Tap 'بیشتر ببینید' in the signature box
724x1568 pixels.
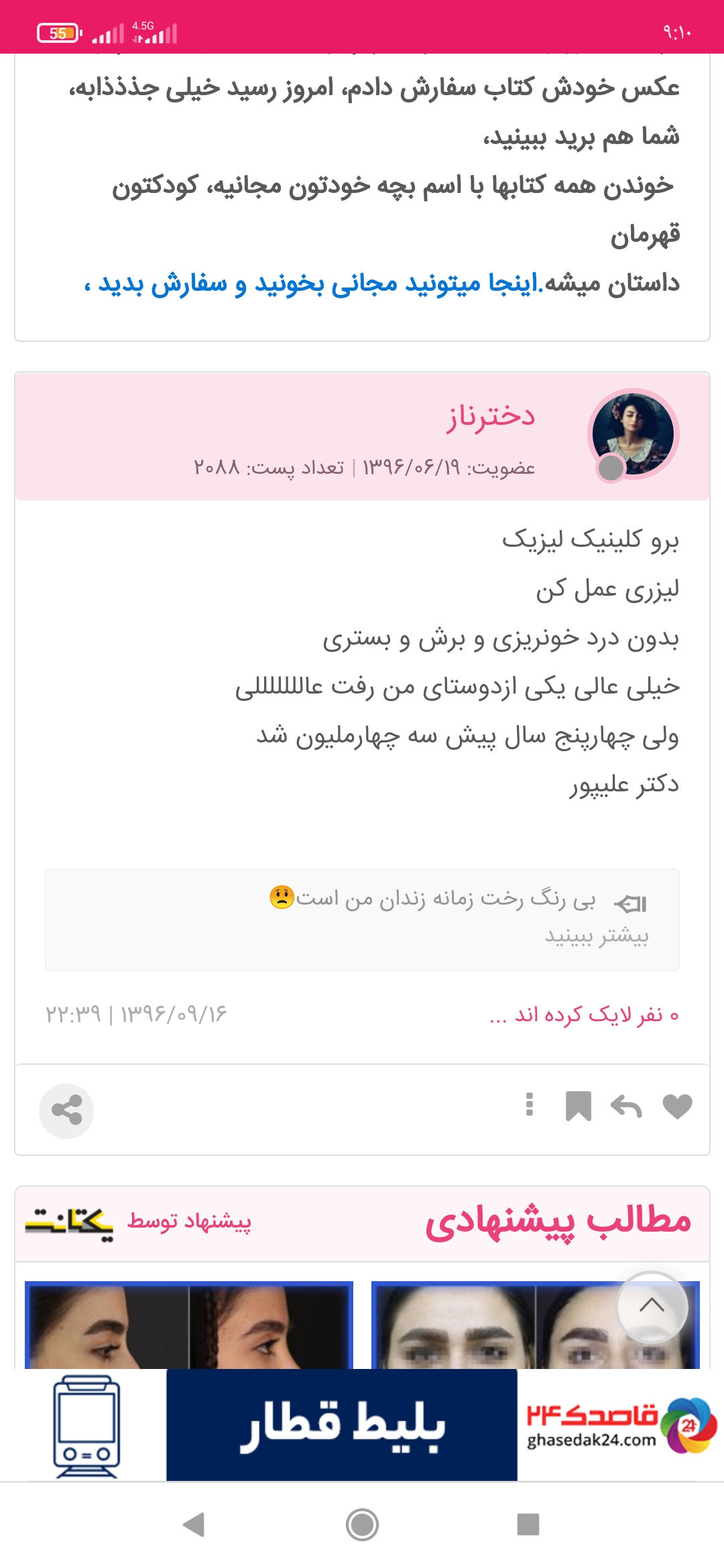coord(596,935)
